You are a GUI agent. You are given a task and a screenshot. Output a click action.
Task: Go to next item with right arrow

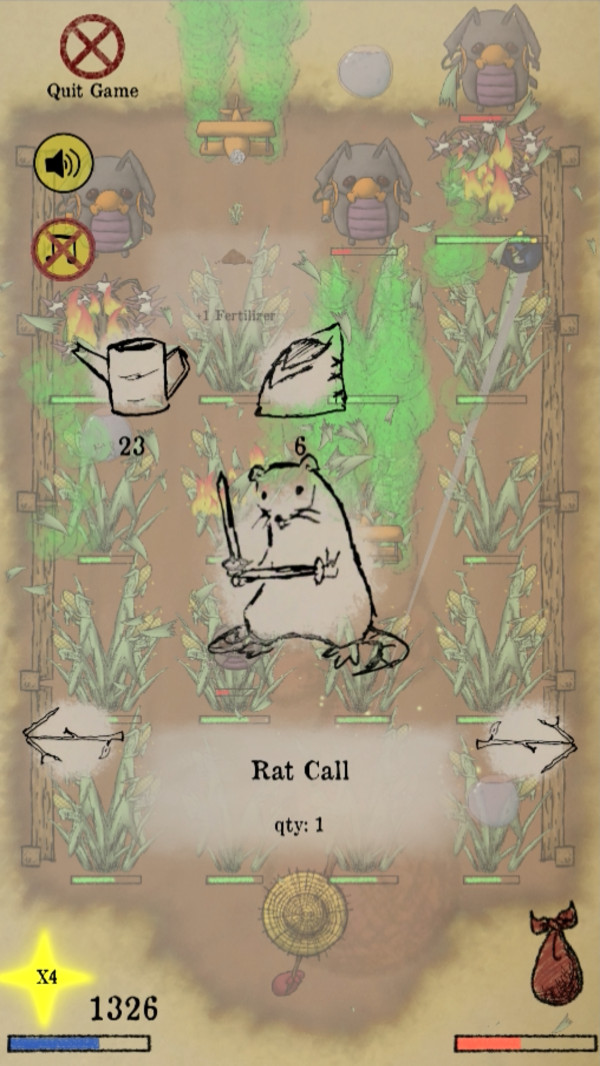point(526,742)
